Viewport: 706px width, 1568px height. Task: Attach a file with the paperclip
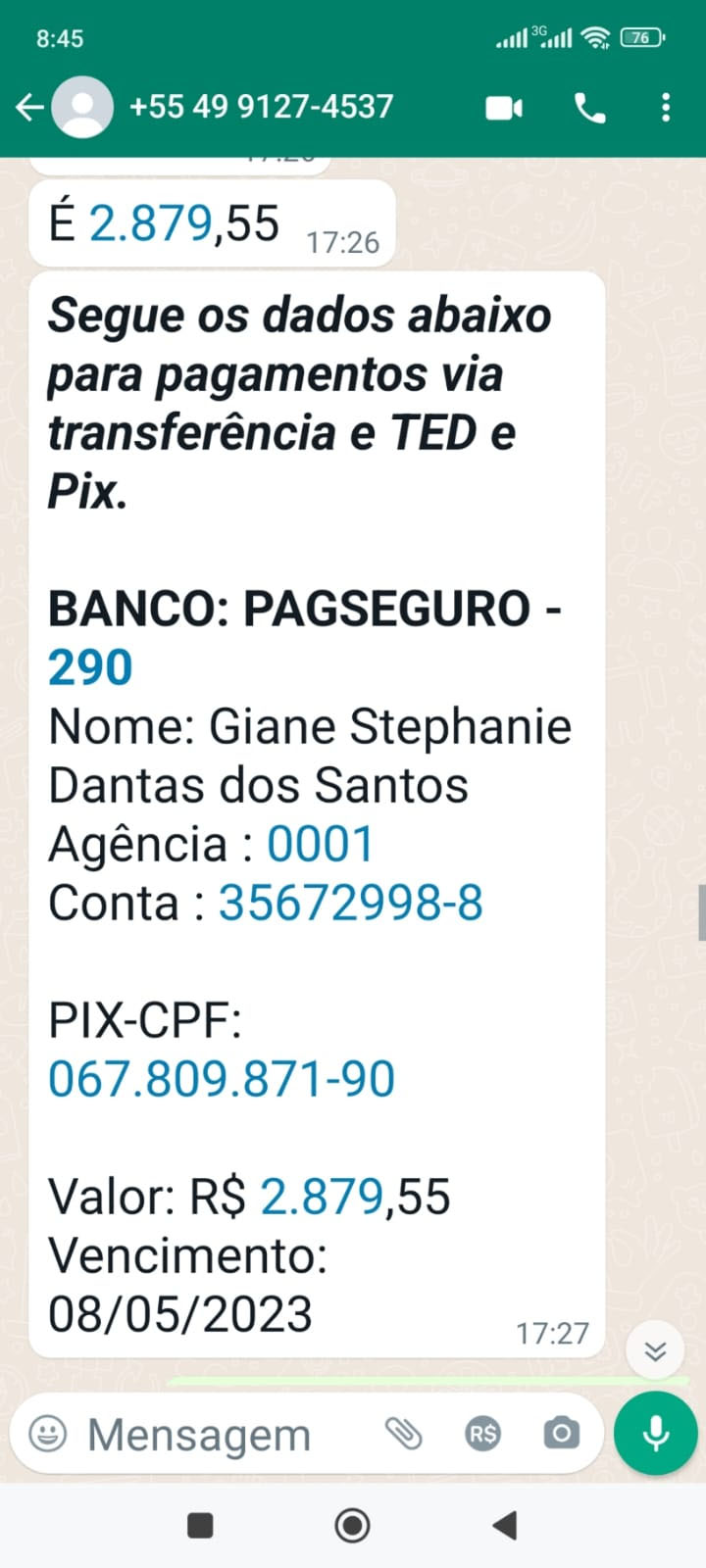point(403,1434)
